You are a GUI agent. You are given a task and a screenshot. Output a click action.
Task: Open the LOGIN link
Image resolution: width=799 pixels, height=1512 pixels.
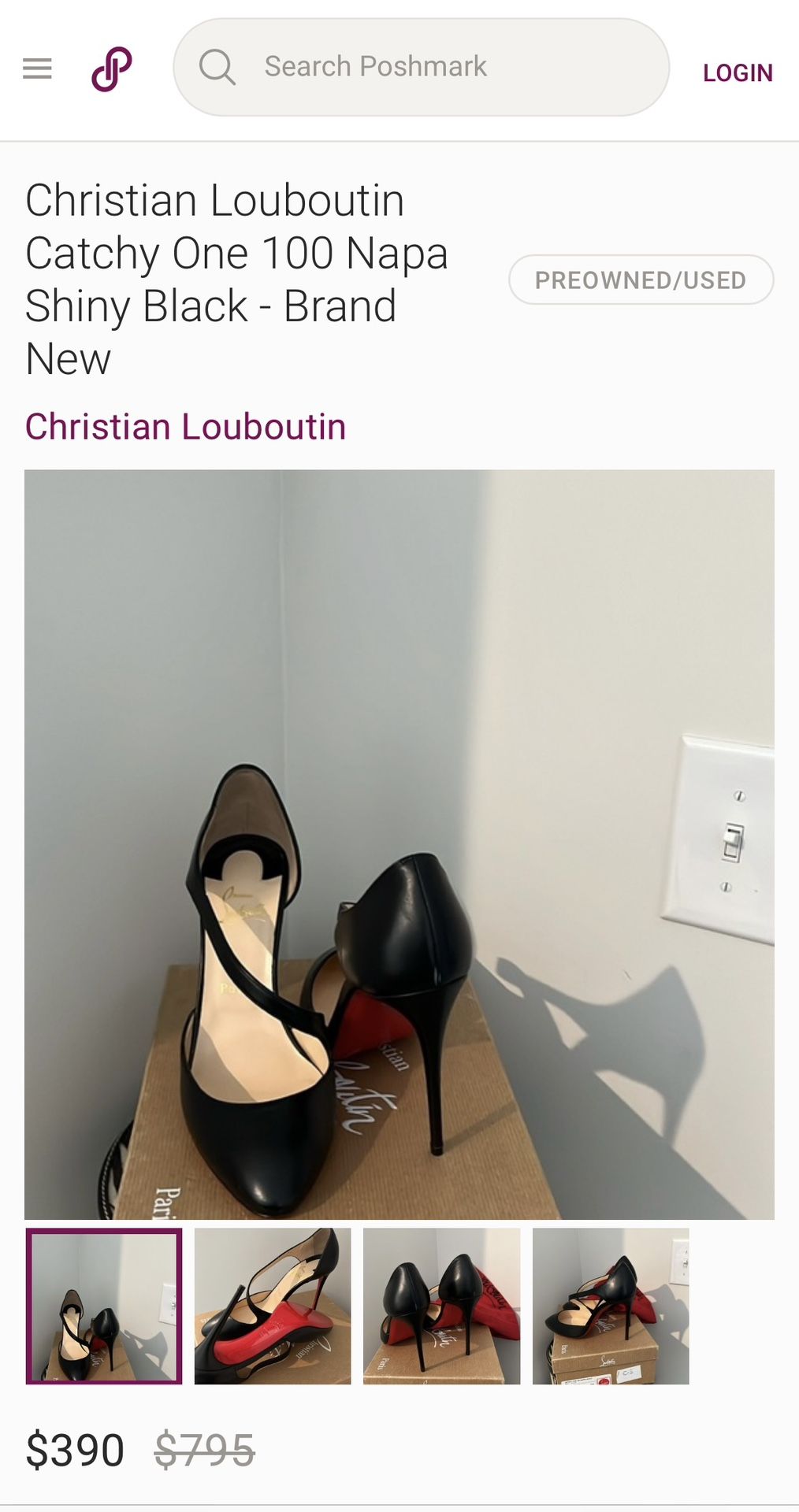pos(738,72)
